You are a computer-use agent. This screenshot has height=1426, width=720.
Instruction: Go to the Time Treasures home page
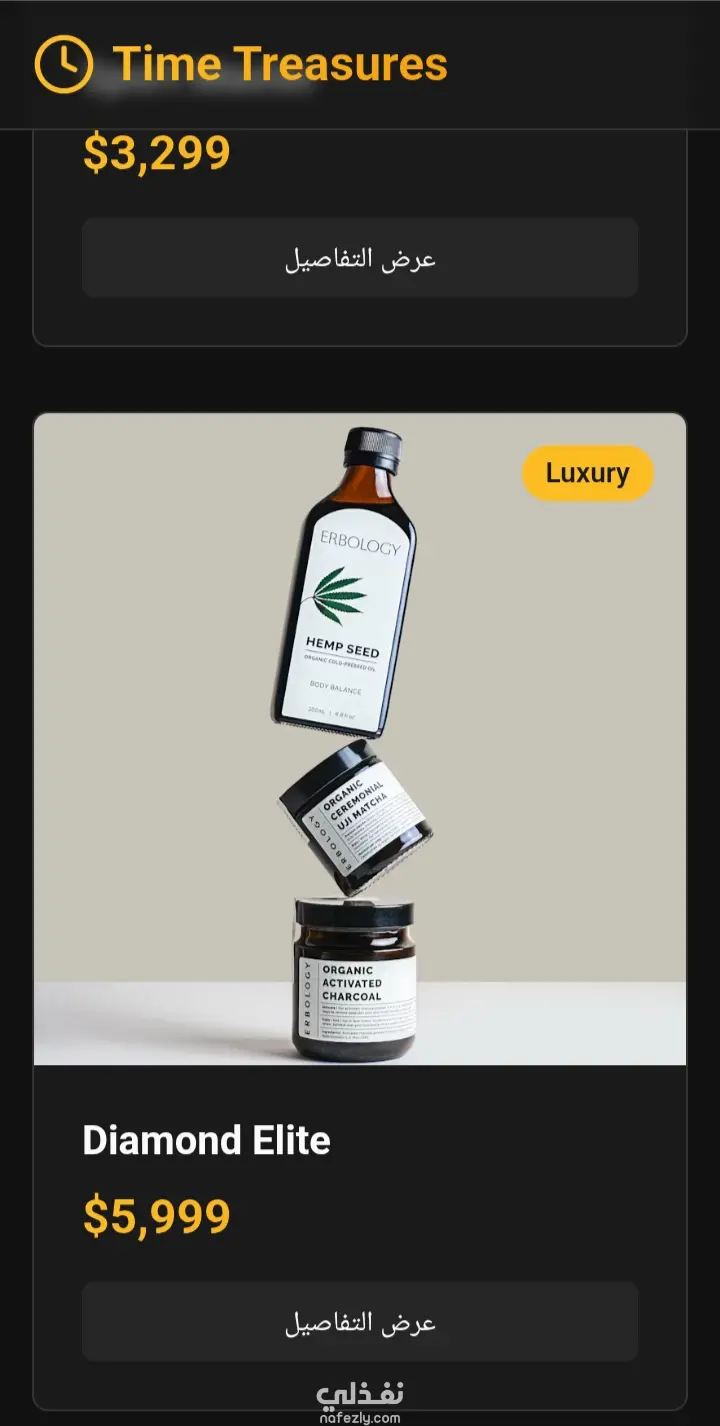point(242,64)
